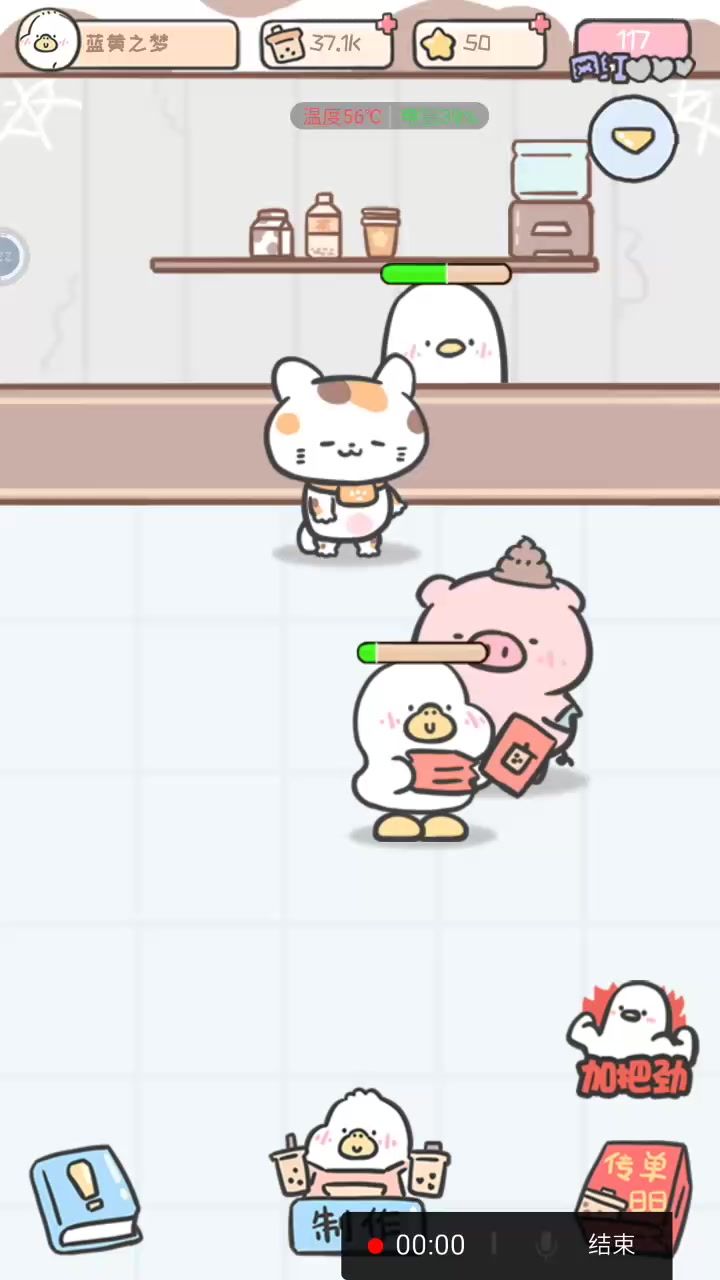
Task: Toggle the recording microphone
Action: [x=546, y=1245]
